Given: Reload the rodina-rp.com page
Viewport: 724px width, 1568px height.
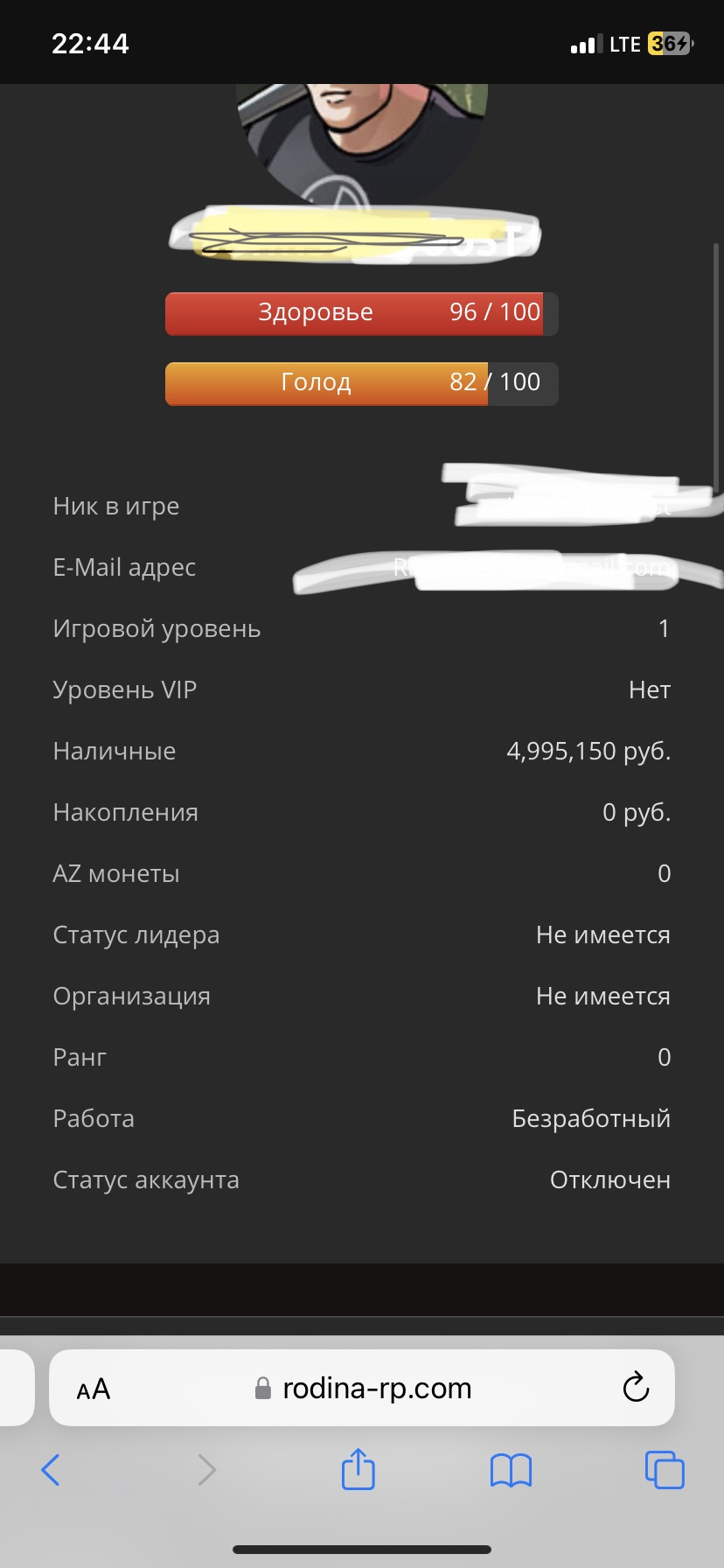Looking at the screenshot, I should [636, 1387].
